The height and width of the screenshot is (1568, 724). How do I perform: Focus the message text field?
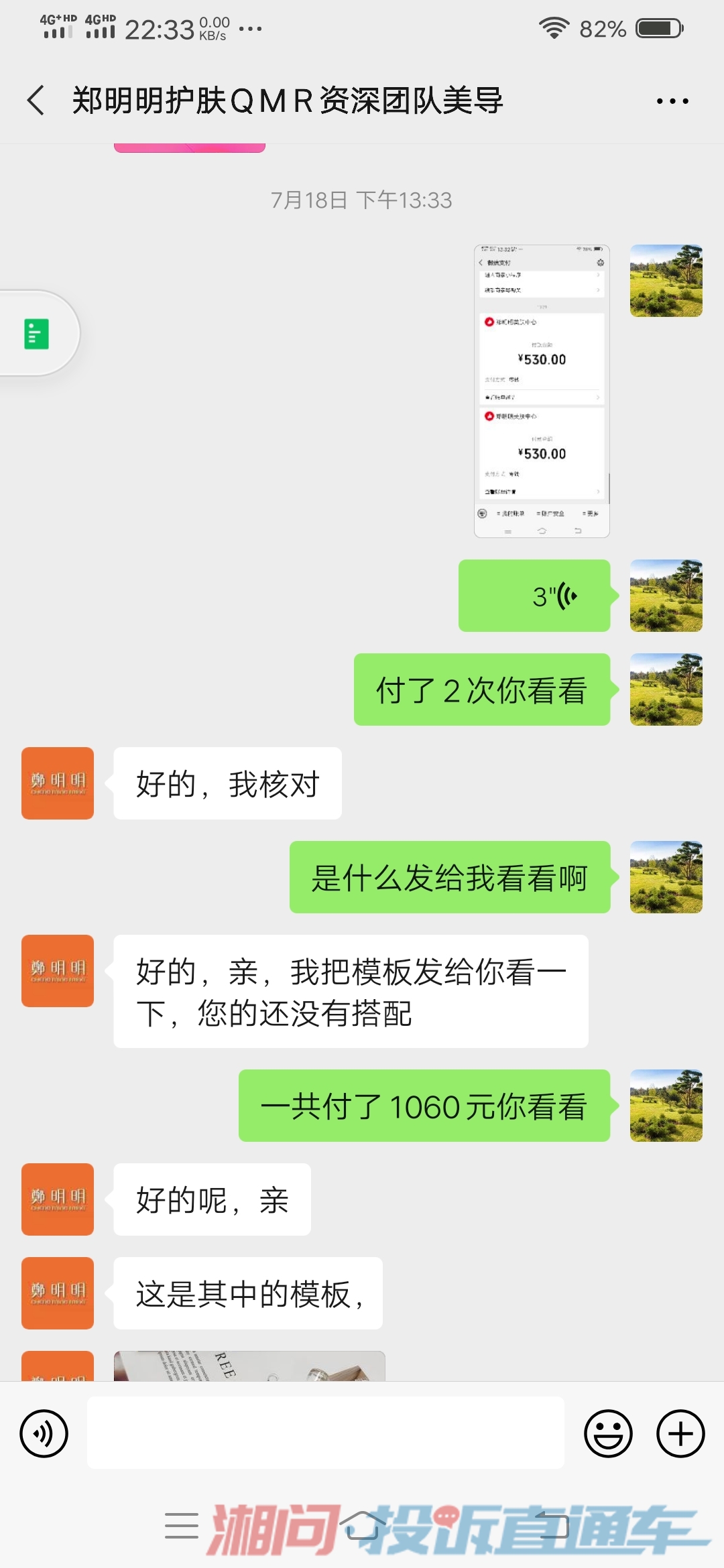coord(325,1433)
